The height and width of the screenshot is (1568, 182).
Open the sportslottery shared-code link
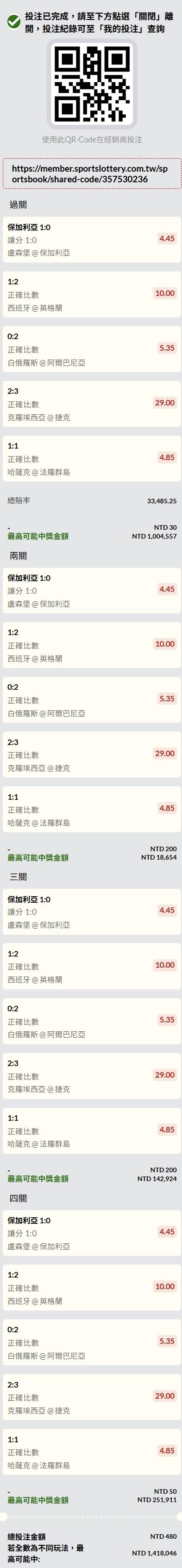point(90,174)
